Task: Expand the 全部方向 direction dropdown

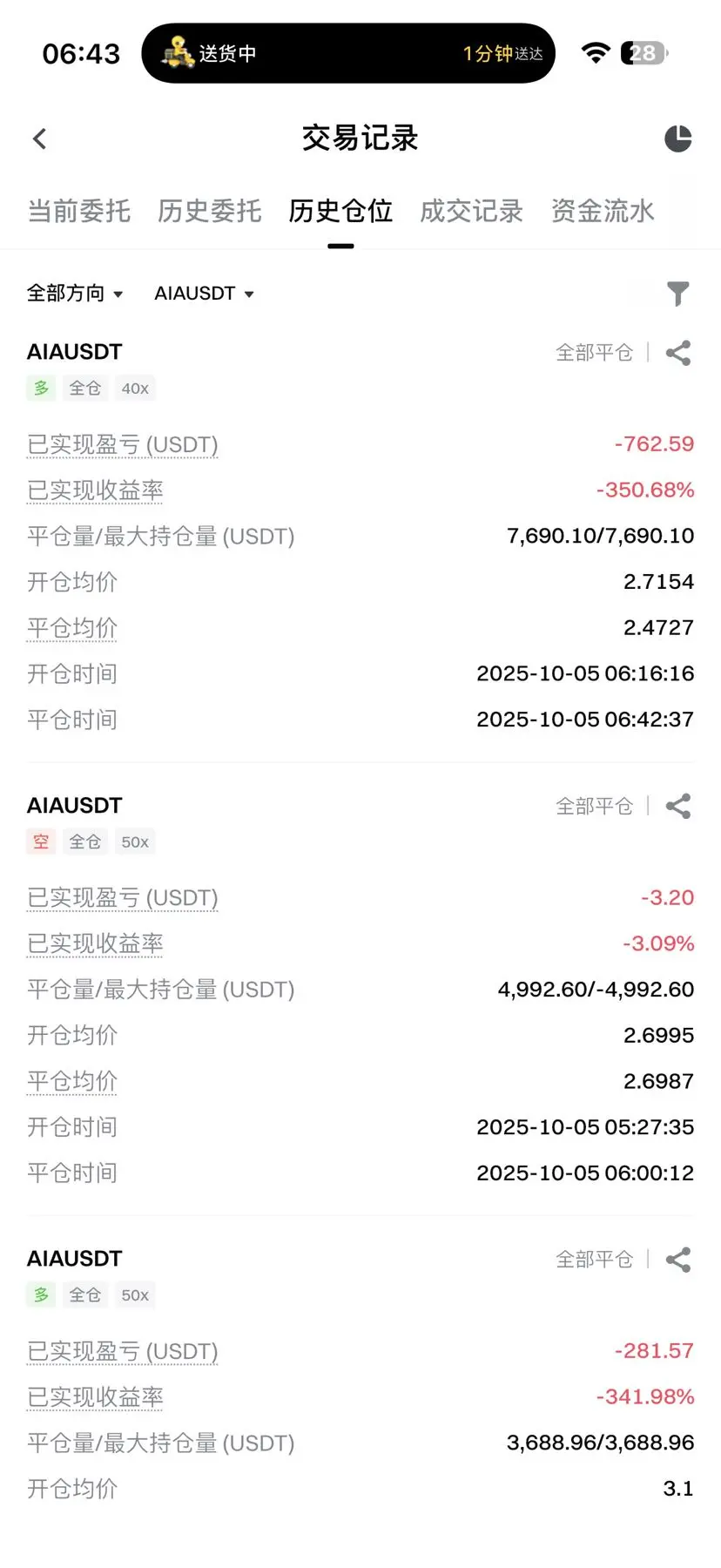Action: coord(75,294)
